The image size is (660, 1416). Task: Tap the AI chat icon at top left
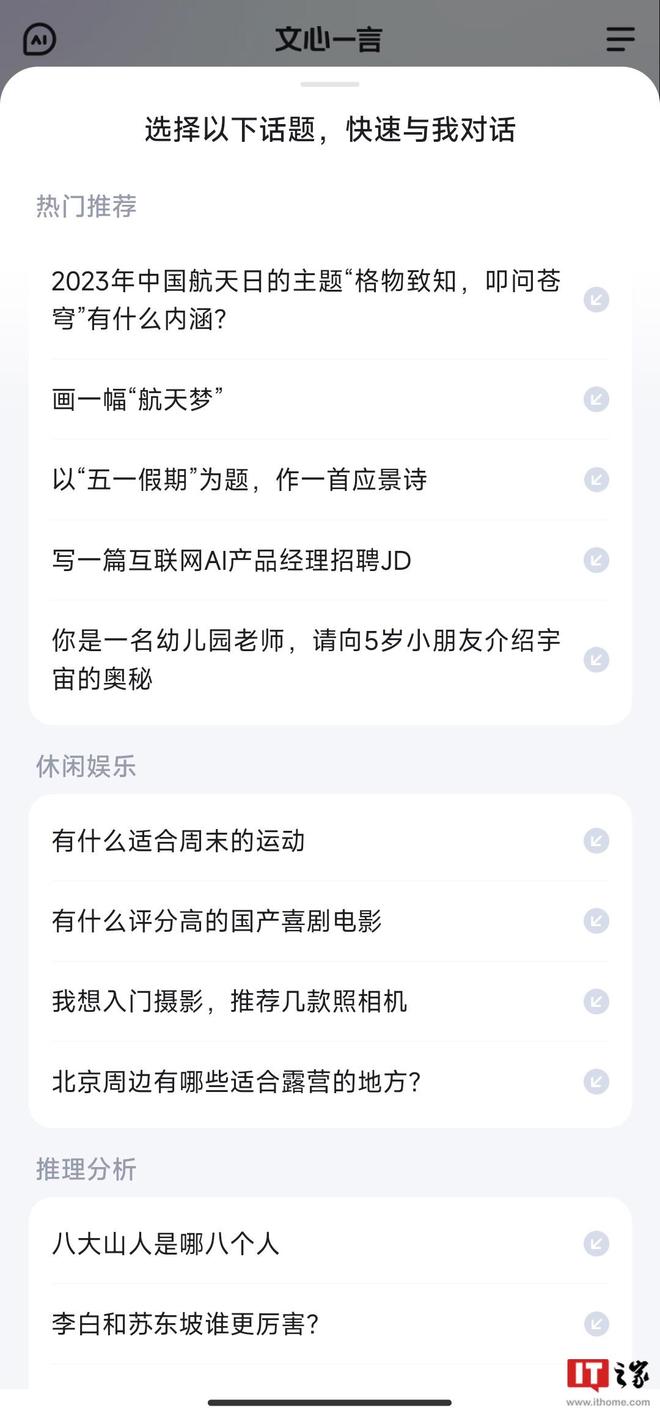(x=39, y=39)
